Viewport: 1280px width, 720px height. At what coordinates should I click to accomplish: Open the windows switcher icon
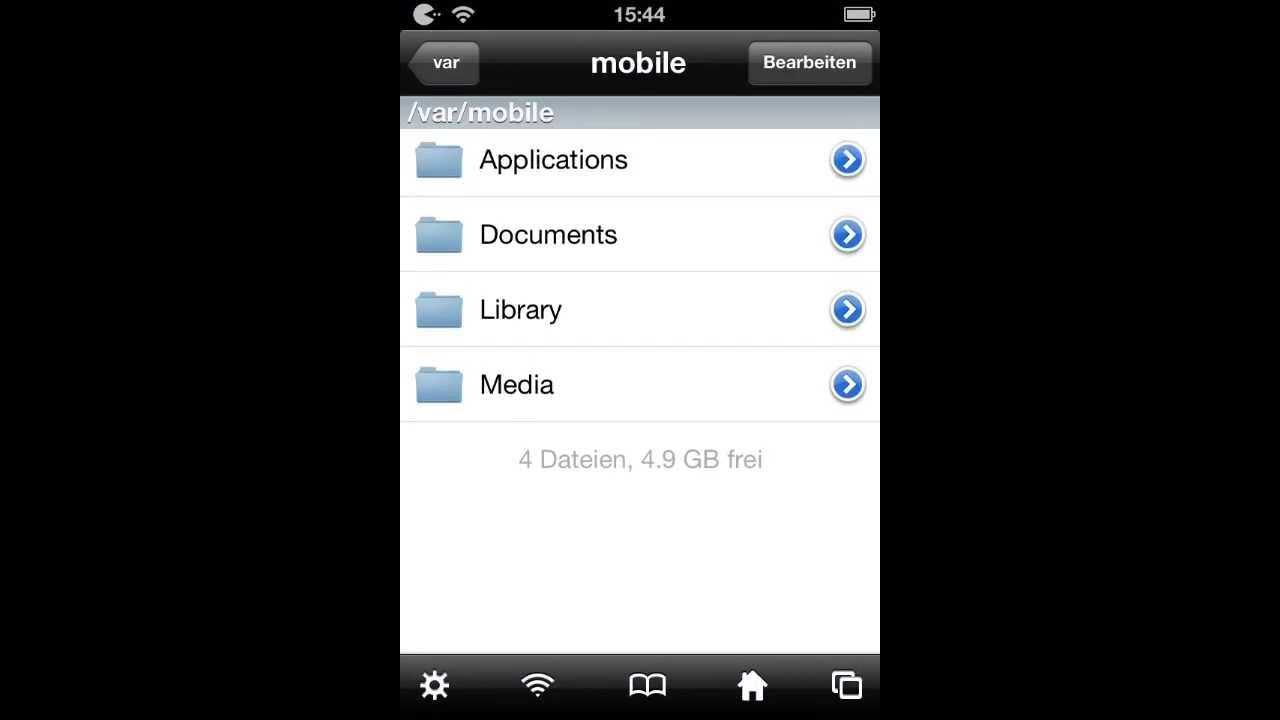click(847, 685)
